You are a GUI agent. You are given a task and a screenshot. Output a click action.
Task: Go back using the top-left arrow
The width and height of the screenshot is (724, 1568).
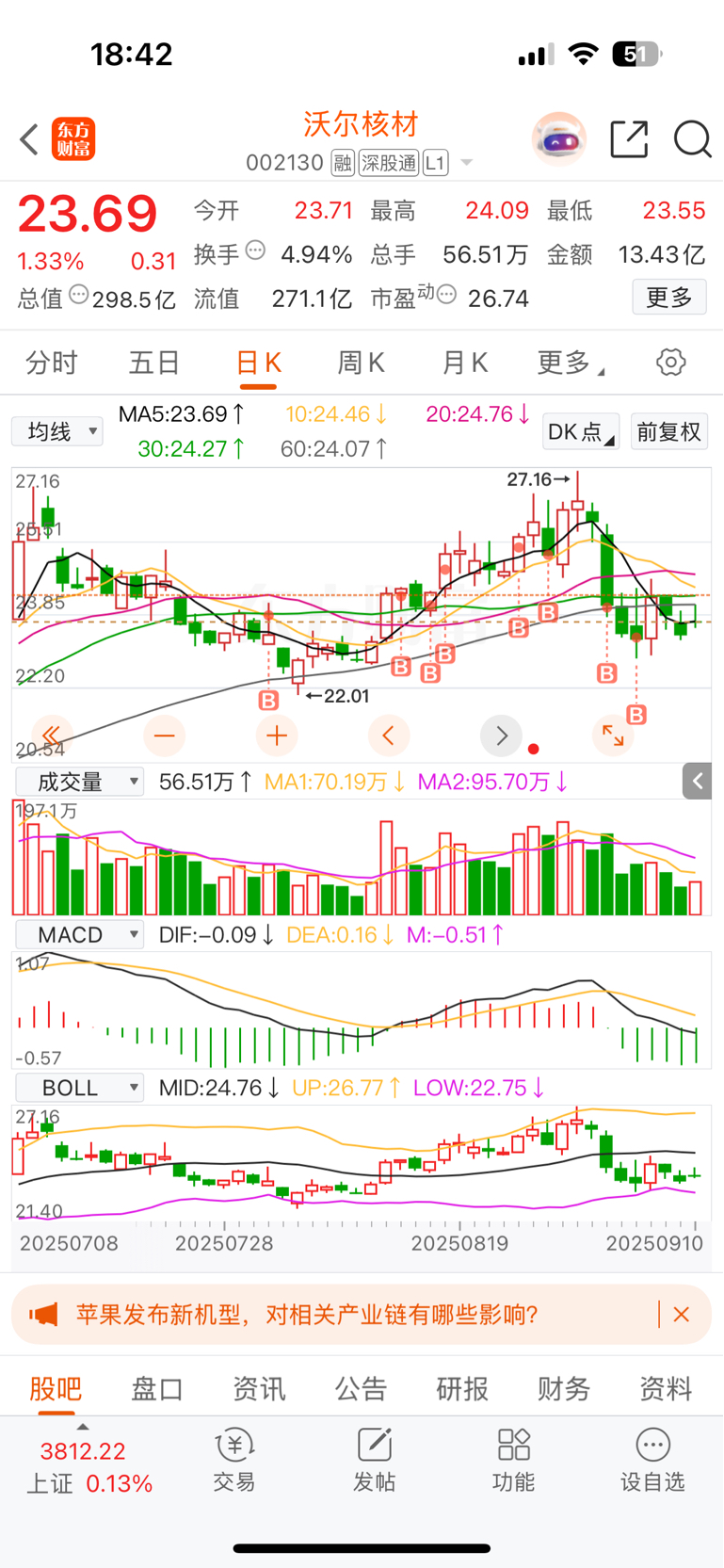29,139
